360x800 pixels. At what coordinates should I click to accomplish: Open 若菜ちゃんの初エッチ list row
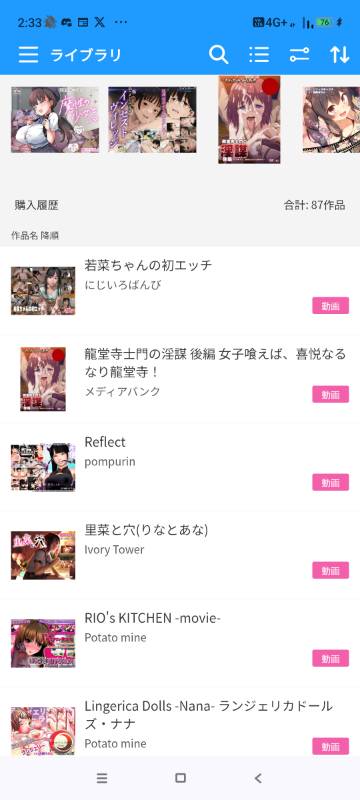pos(180,290)
